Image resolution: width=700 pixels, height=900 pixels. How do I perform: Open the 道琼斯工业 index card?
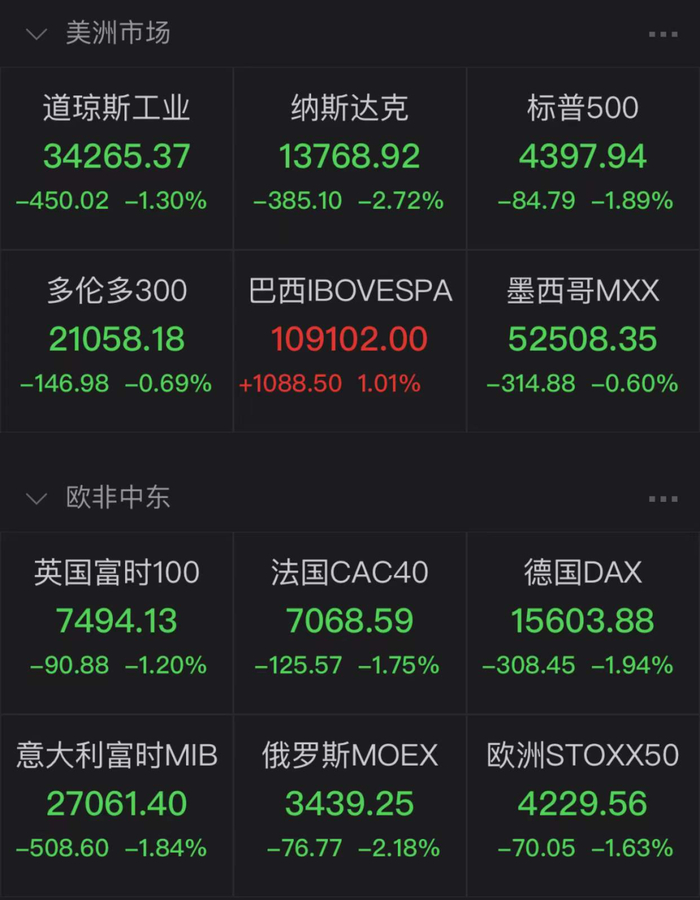pos(117,157)
